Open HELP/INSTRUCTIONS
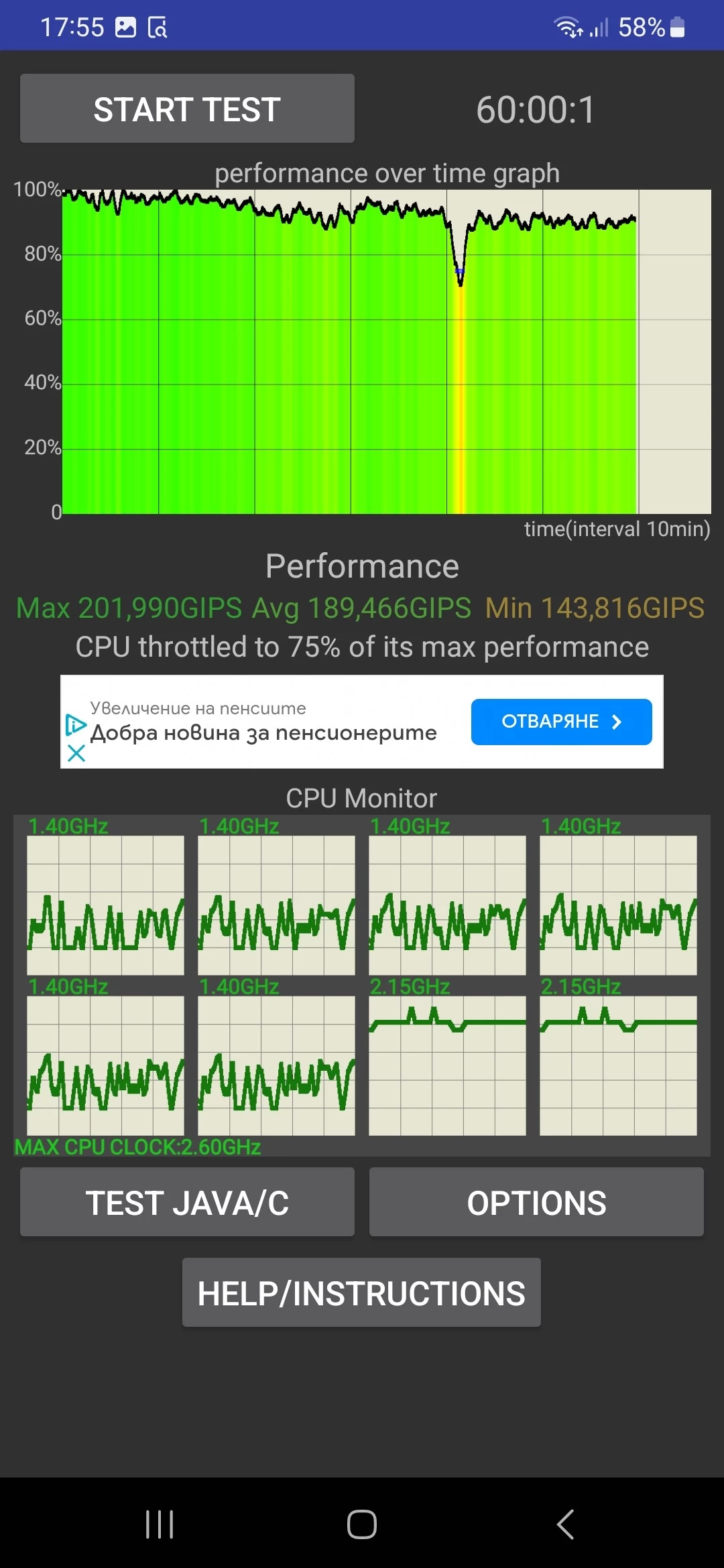Viewport: 724px width, 1568px height. (361, 1293)
